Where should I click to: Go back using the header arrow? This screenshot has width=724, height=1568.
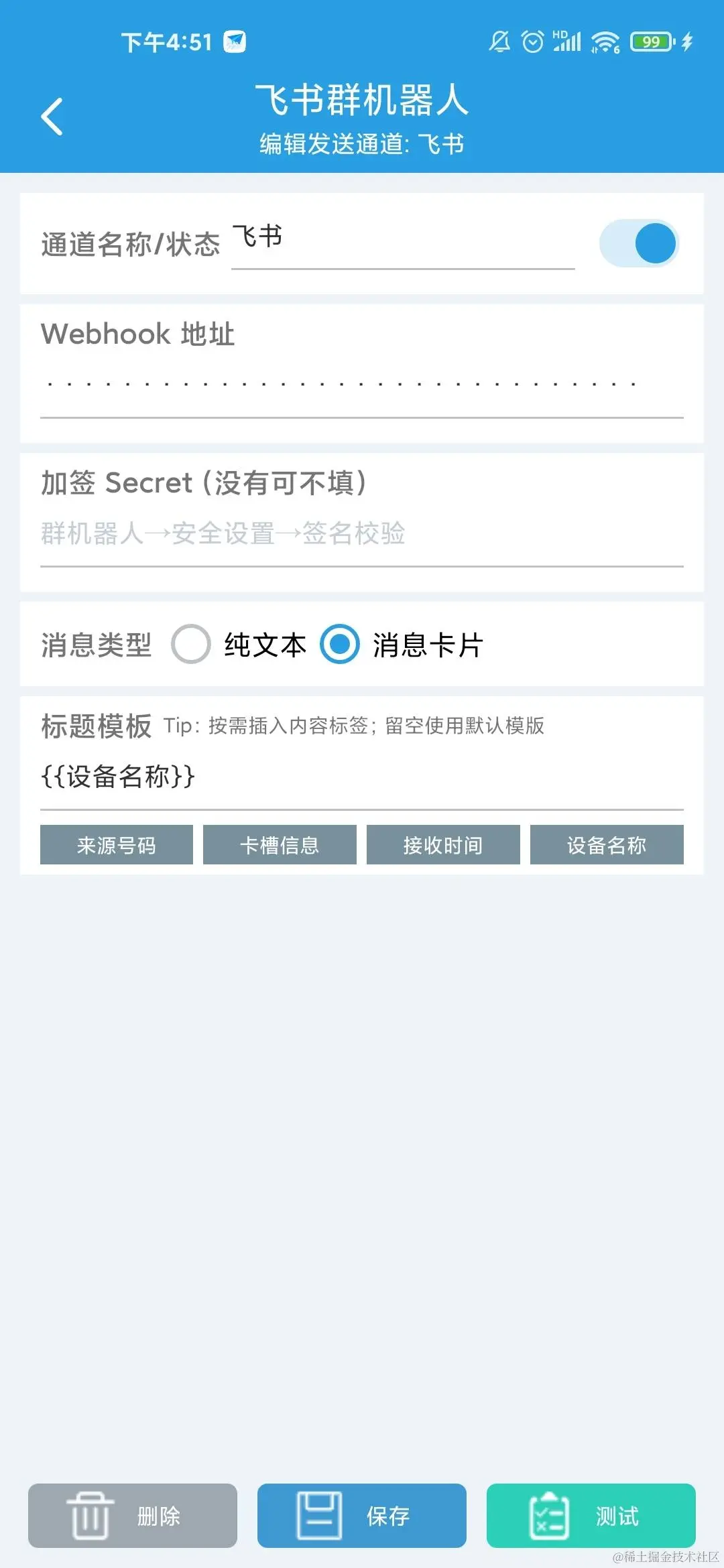[52, 117]
